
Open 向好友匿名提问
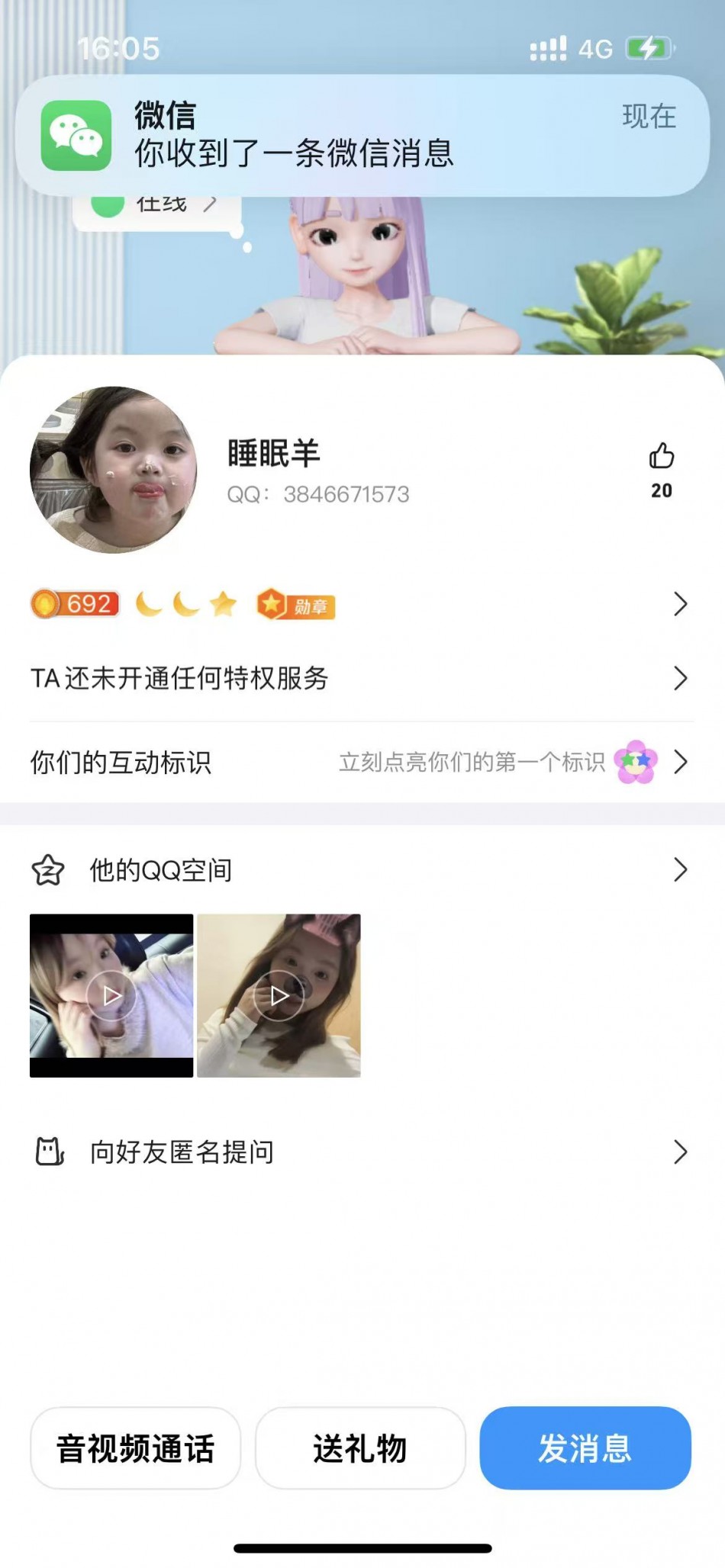click(x=359, y=1152)
